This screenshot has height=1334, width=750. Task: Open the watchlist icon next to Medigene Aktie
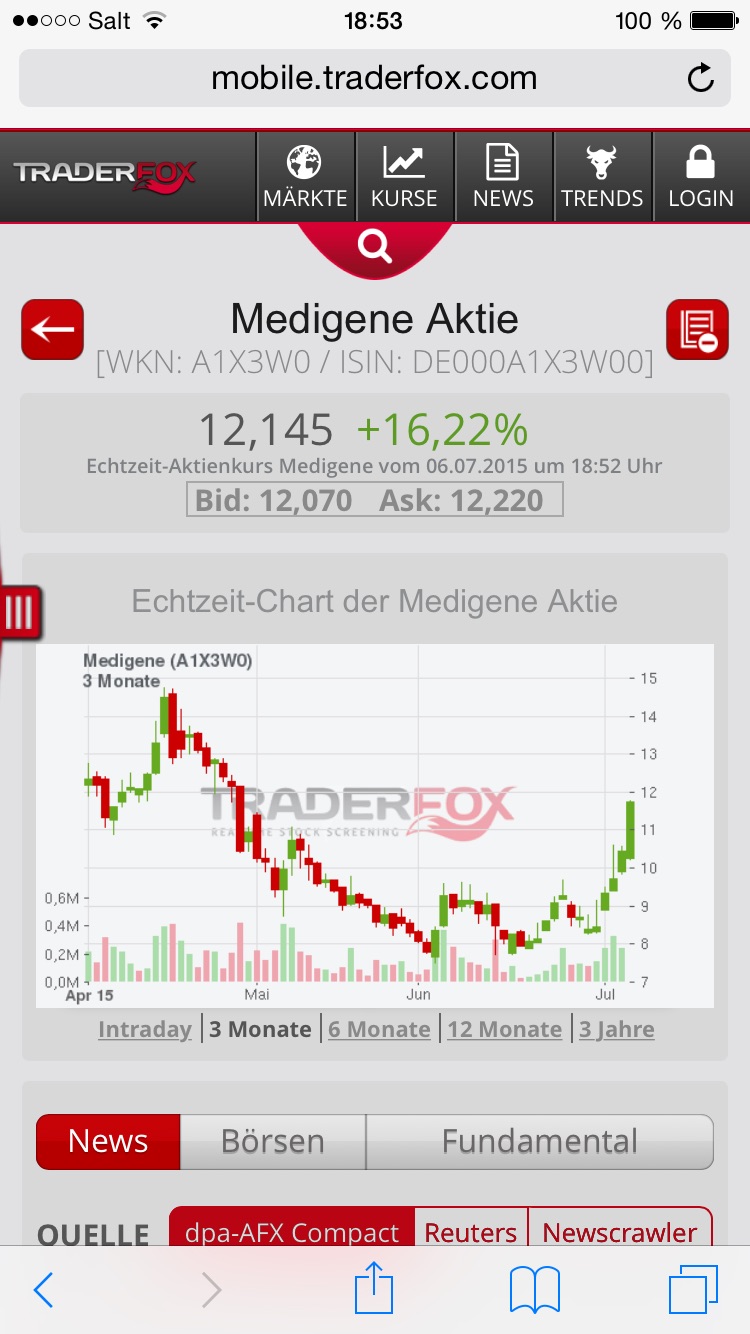point(697,330)
